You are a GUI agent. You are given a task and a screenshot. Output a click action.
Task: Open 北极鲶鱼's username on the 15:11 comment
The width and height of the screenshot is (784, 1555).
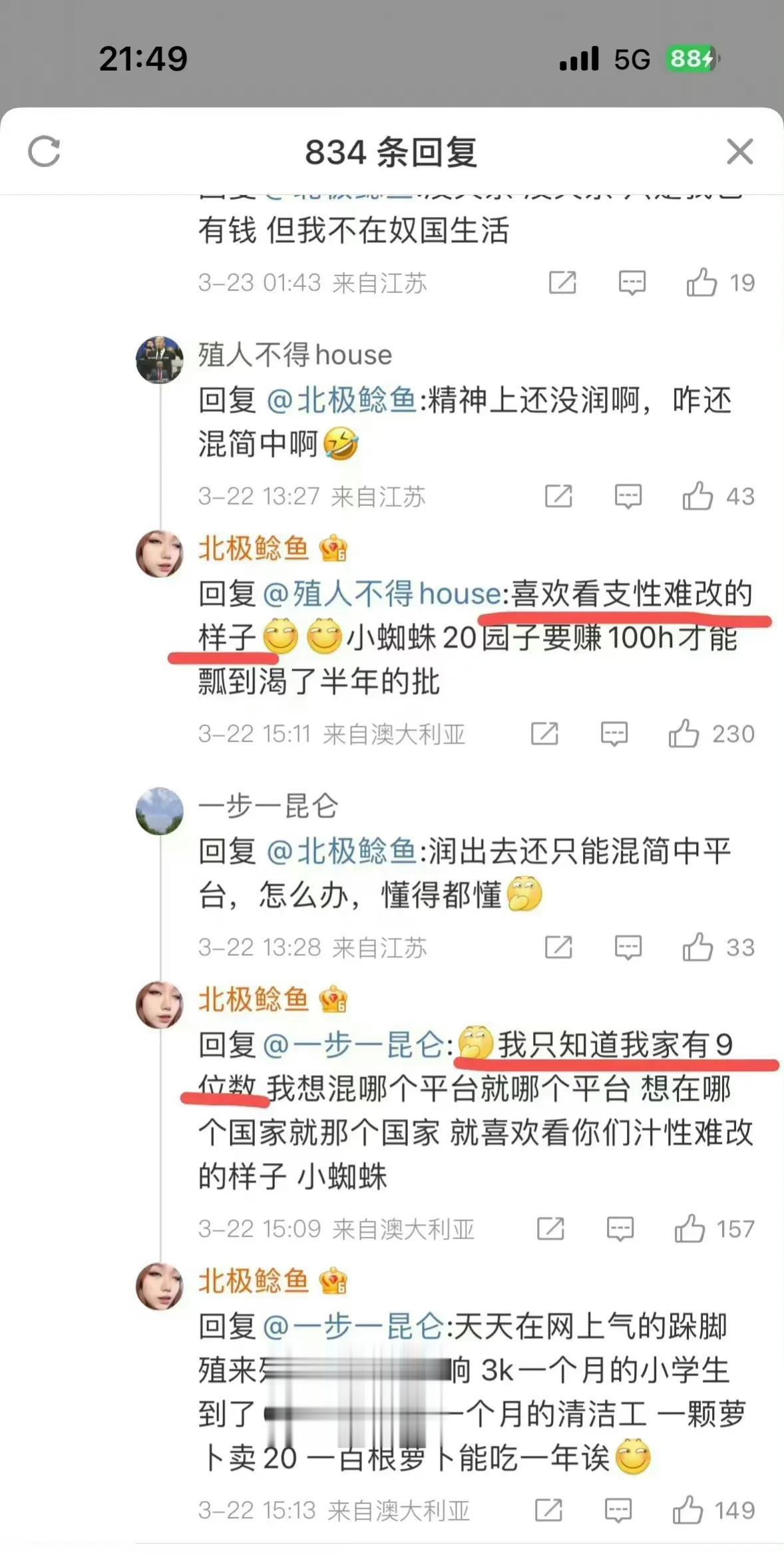[x=254, y=549]
